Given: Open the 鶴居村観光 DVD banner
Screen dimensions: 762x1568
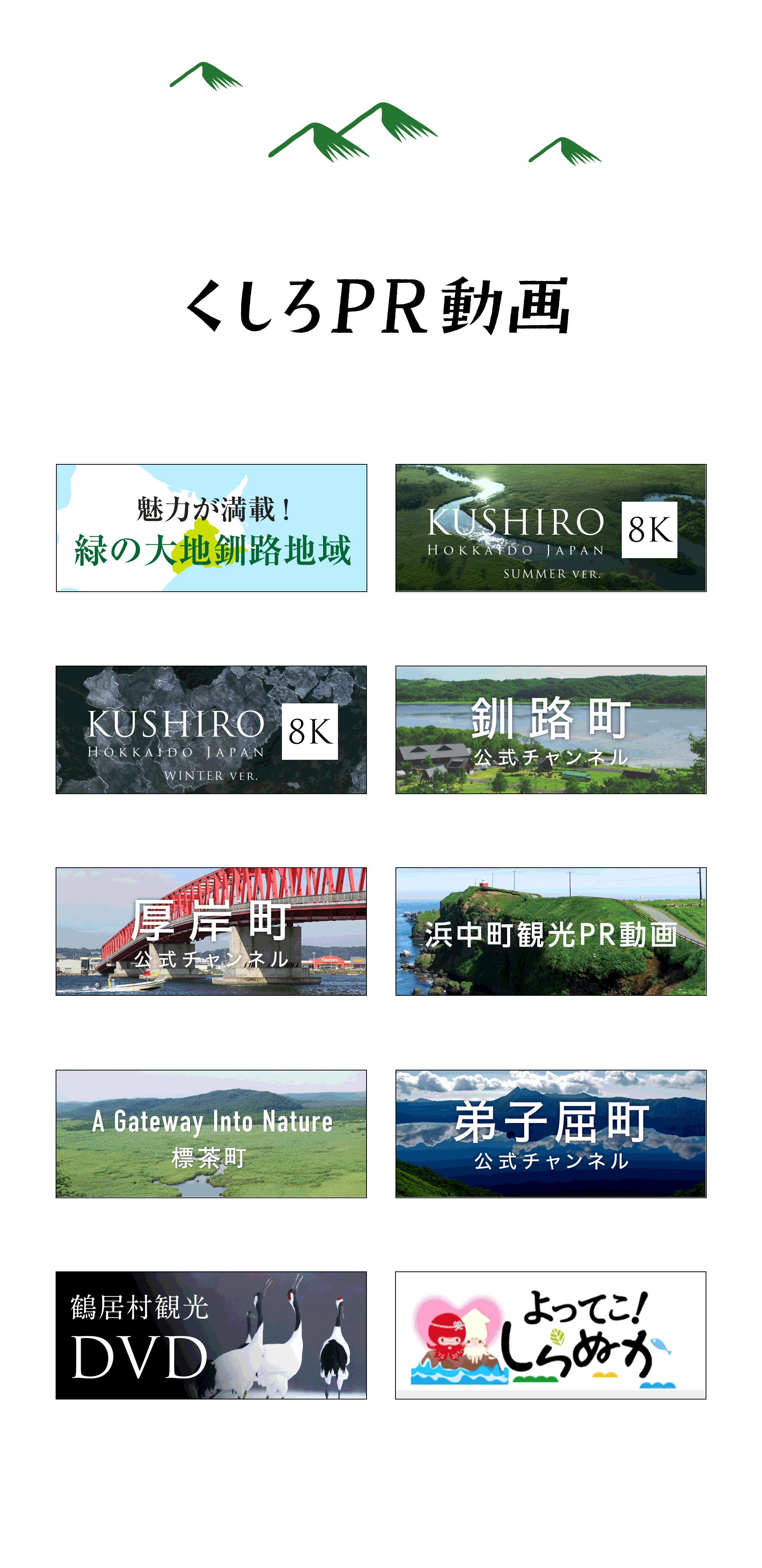Looking at the screenshot, I should click(211, 1335).
